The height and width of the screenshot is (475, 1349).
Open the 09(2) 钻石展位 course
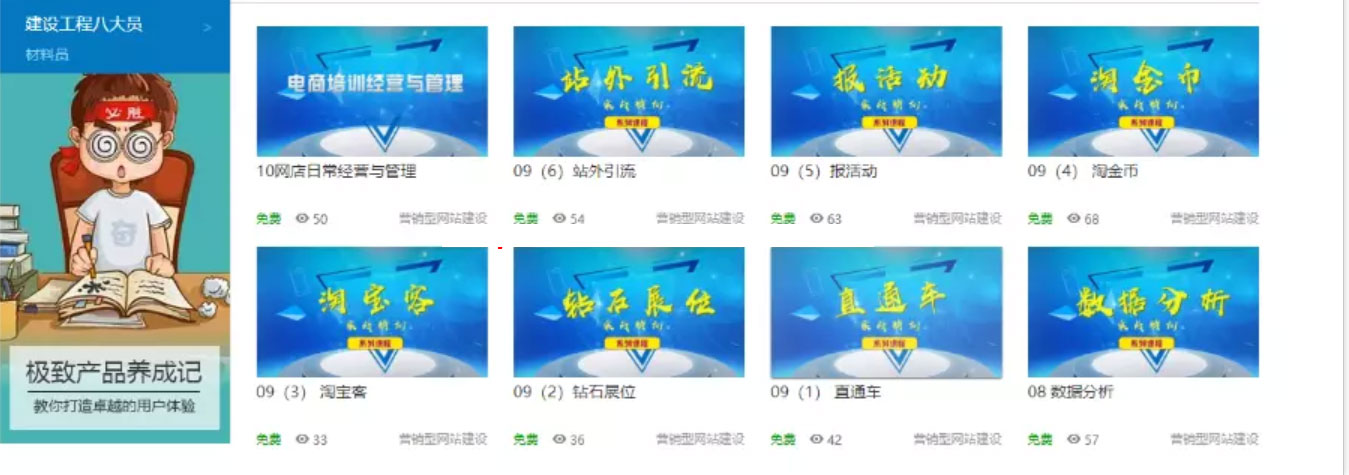[628, 312]
